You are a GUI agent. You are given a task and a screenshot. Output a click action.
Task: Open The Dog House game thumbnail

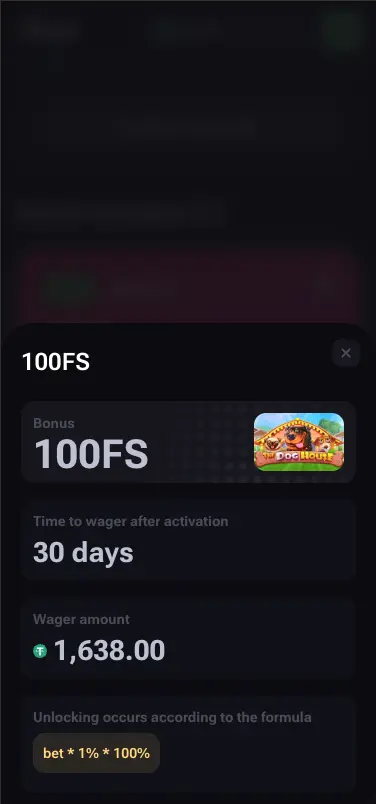click(299, 441)
